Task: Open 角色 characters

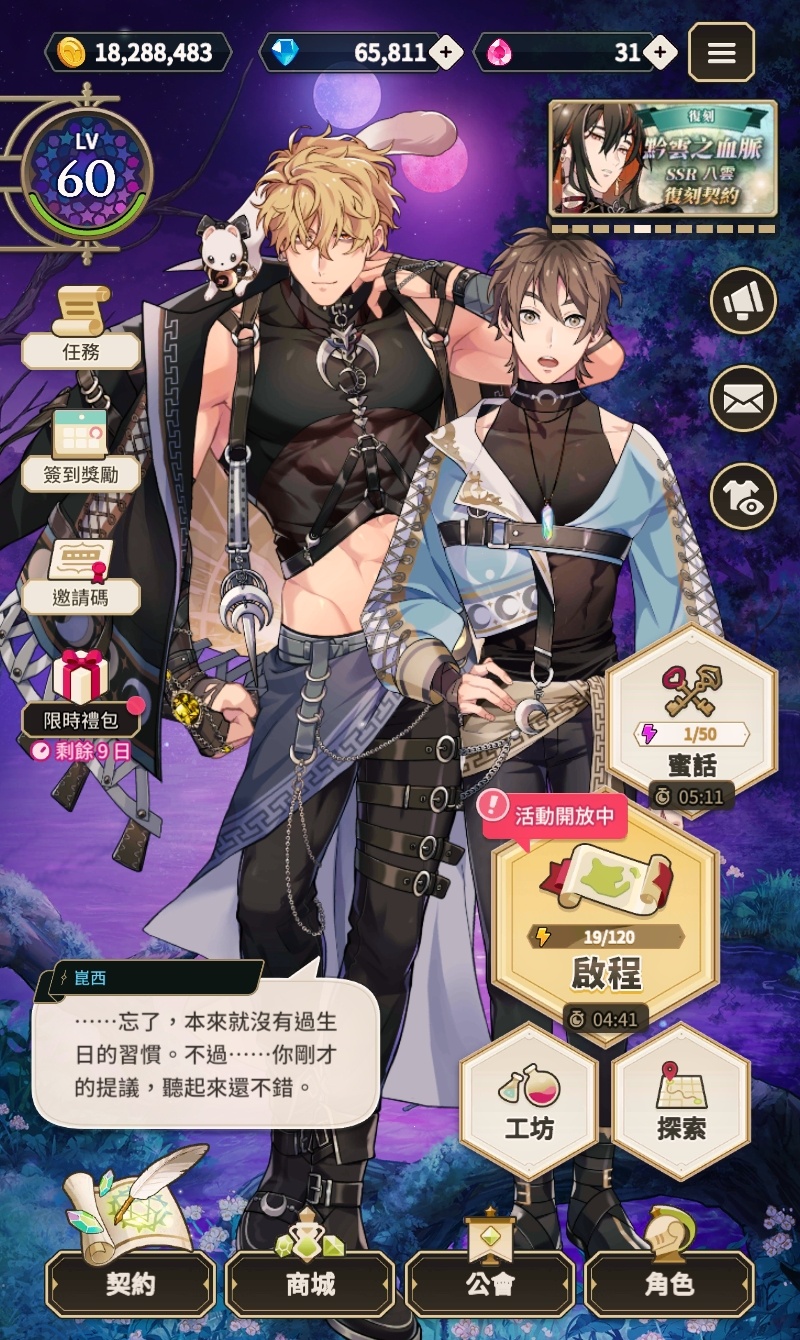Action: tap(669, 1284)
